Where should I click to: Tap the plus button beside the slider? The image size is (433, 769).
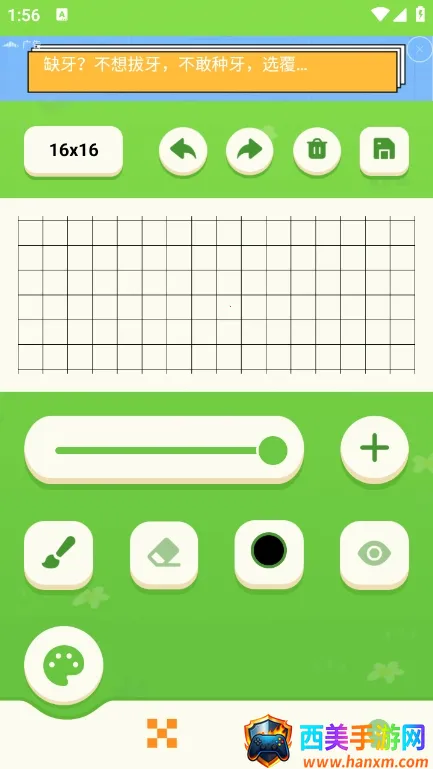375,448
